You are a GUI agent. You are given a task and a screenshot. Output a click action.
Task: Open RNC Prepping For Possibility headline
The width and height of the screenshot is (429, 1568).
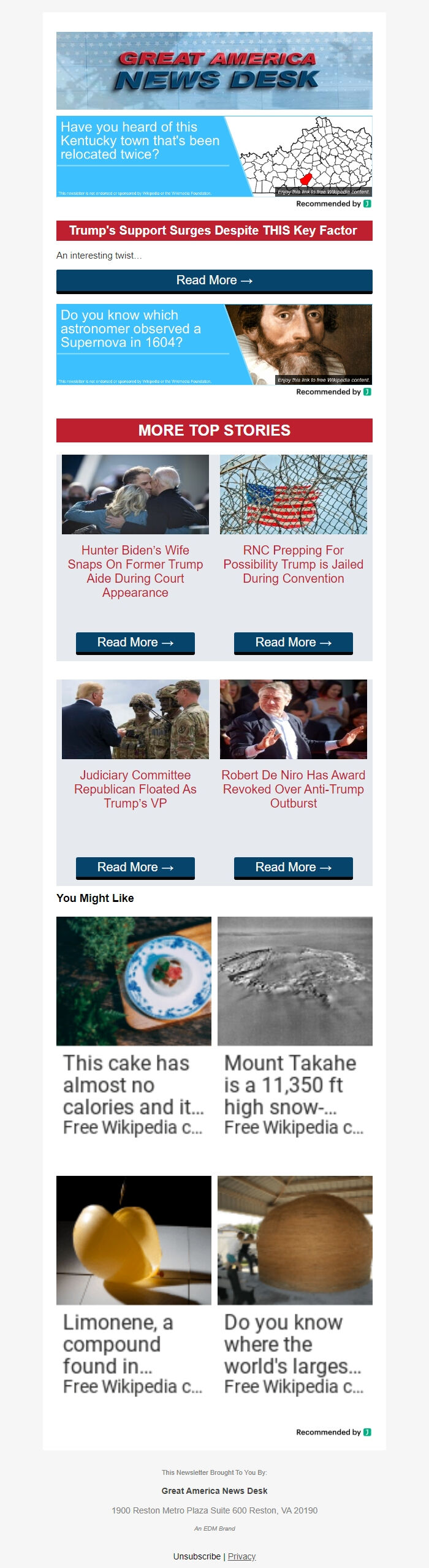(293, 564)
